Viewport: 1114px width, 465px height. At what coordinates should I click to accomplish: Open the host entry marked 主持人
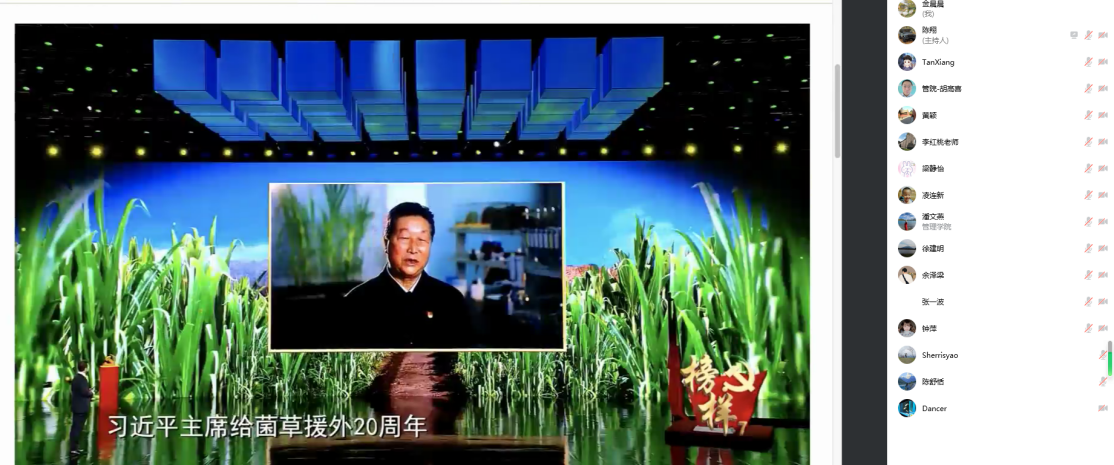tap(935, 35)
